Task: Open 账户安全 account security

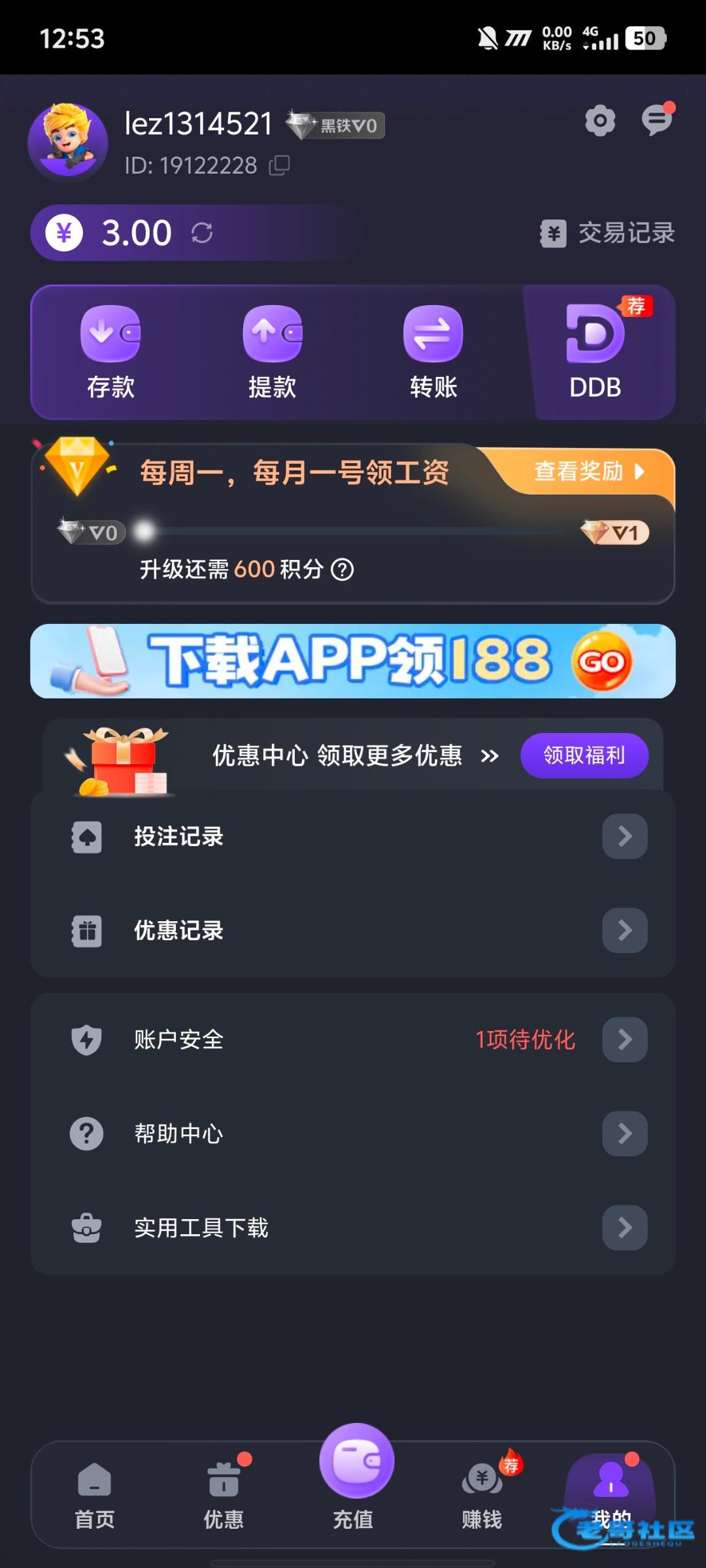Action: (353, 1039)
